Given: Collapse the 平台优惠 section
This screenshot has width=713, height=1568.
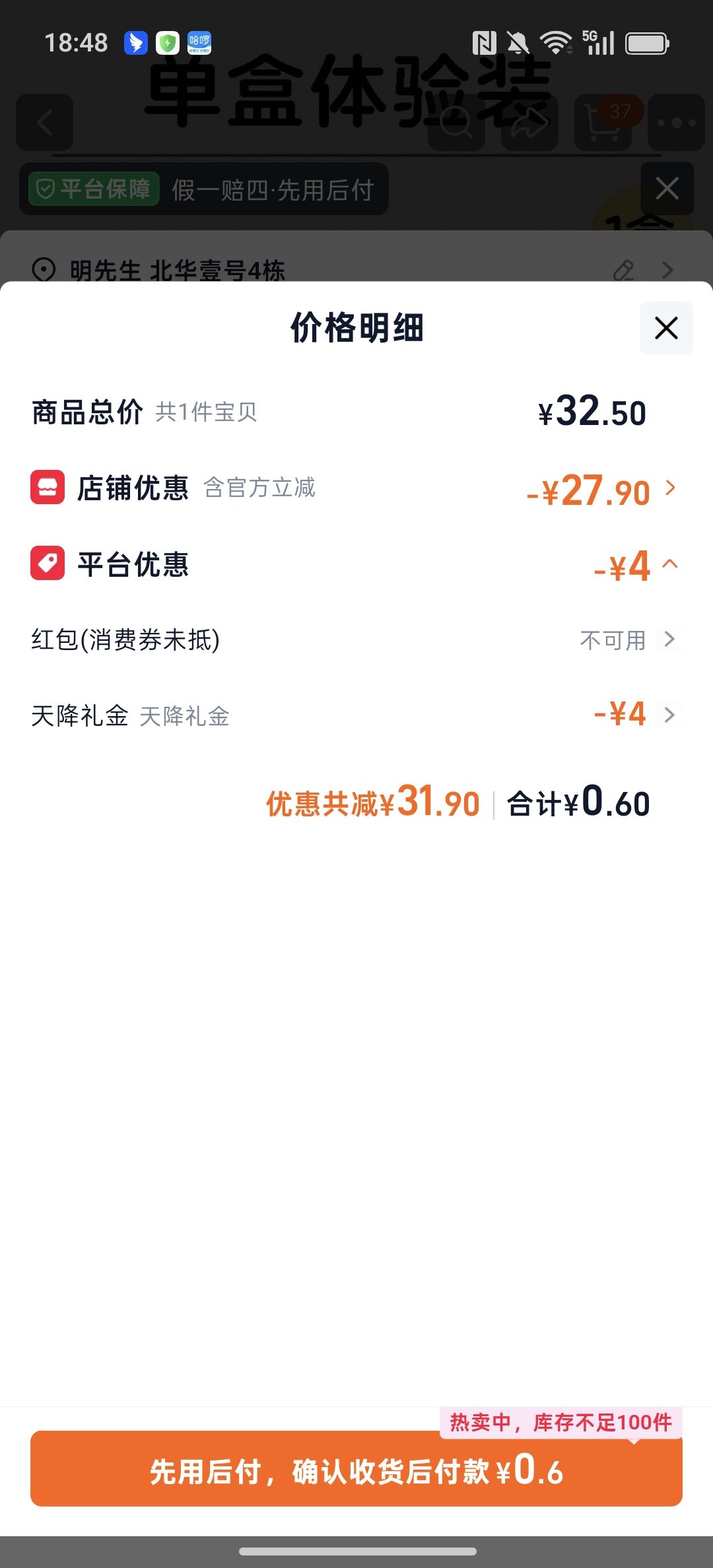Looking at the screenshot, I should click(356, 565).
